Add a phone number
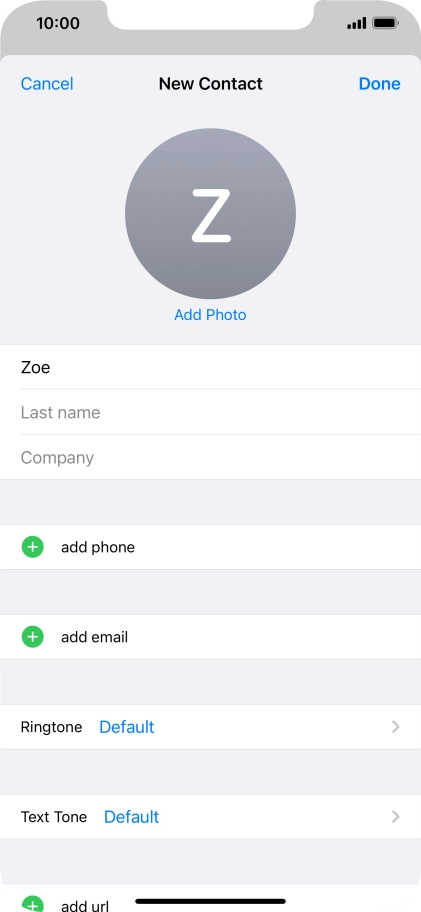This screenshot has height=912, width=421. pos(210,547)
